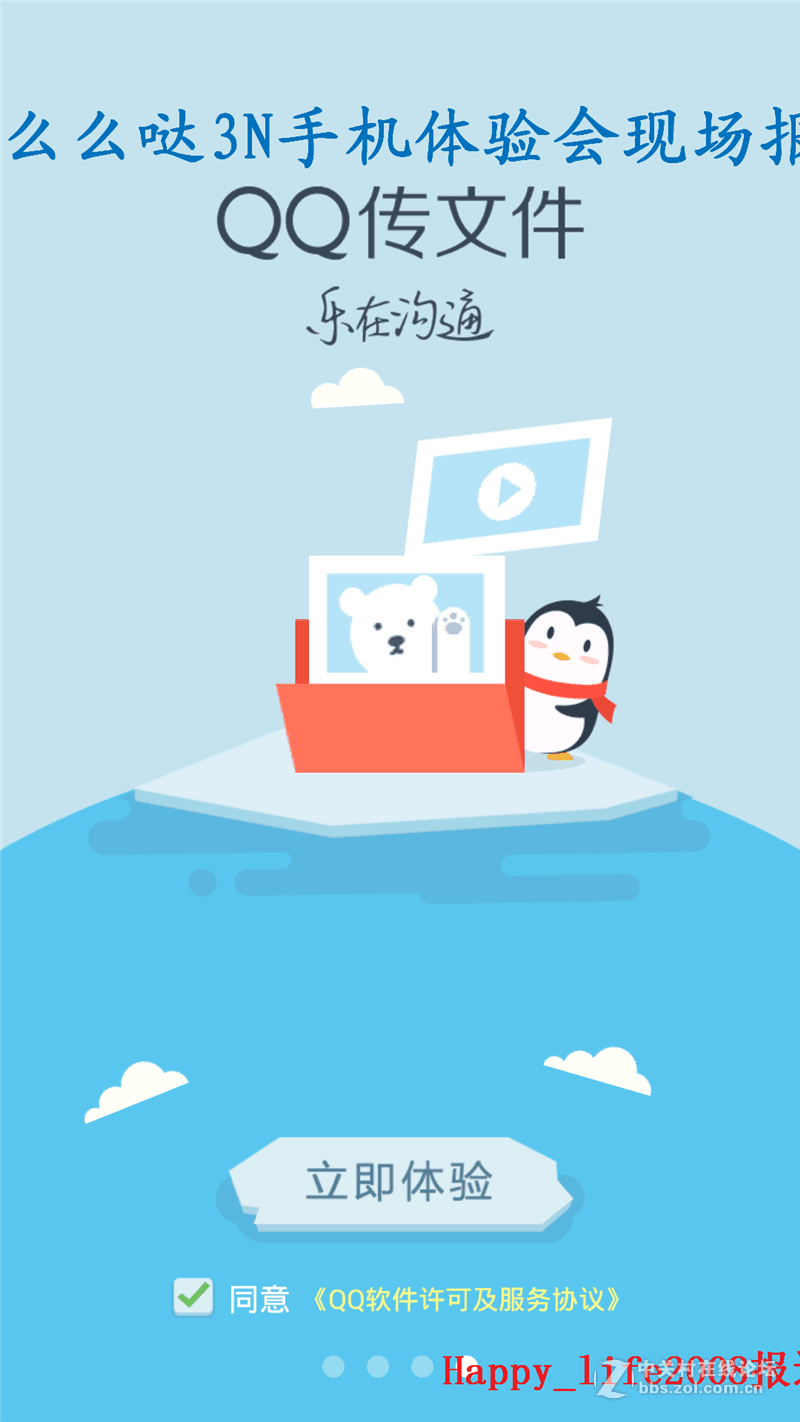Uncheck the 同意 agreement checkbox
Viewport: 800px width, 1422px height.
(x=192, y=1297)
